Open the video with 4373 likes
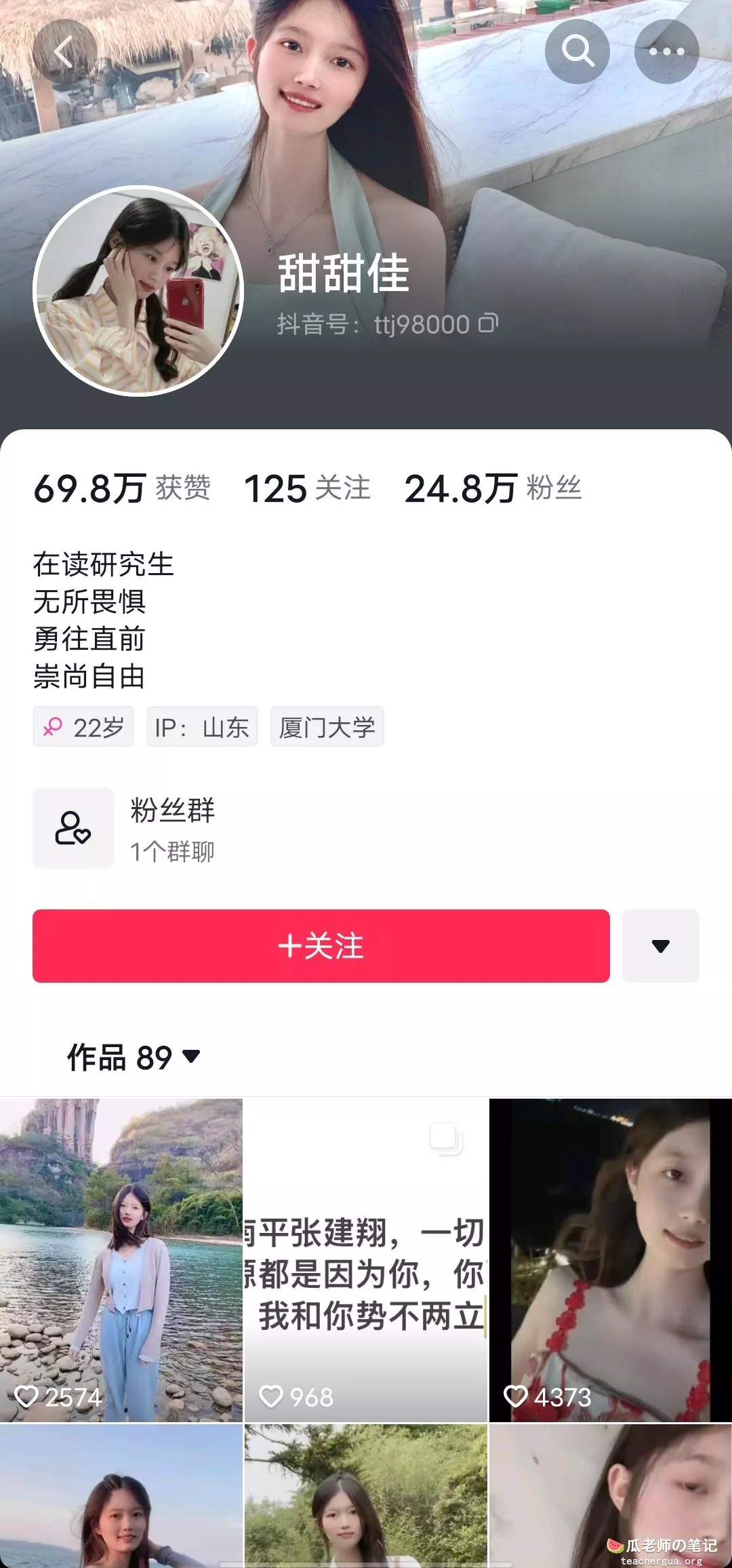Image resolution: width=732 pixels, height=1568 pixels. pos(610,1260)
